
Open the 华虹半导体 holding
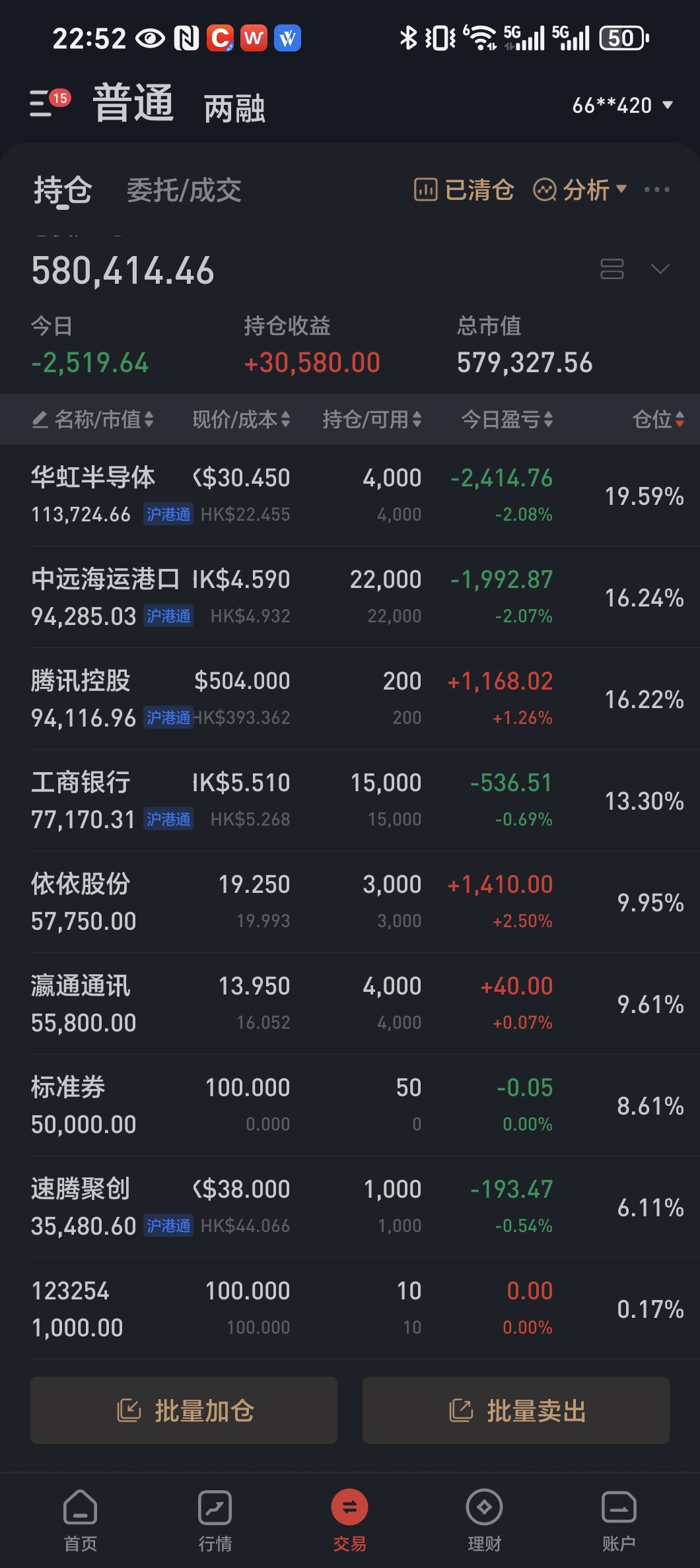pyautogui.click(x=92, y=495)
